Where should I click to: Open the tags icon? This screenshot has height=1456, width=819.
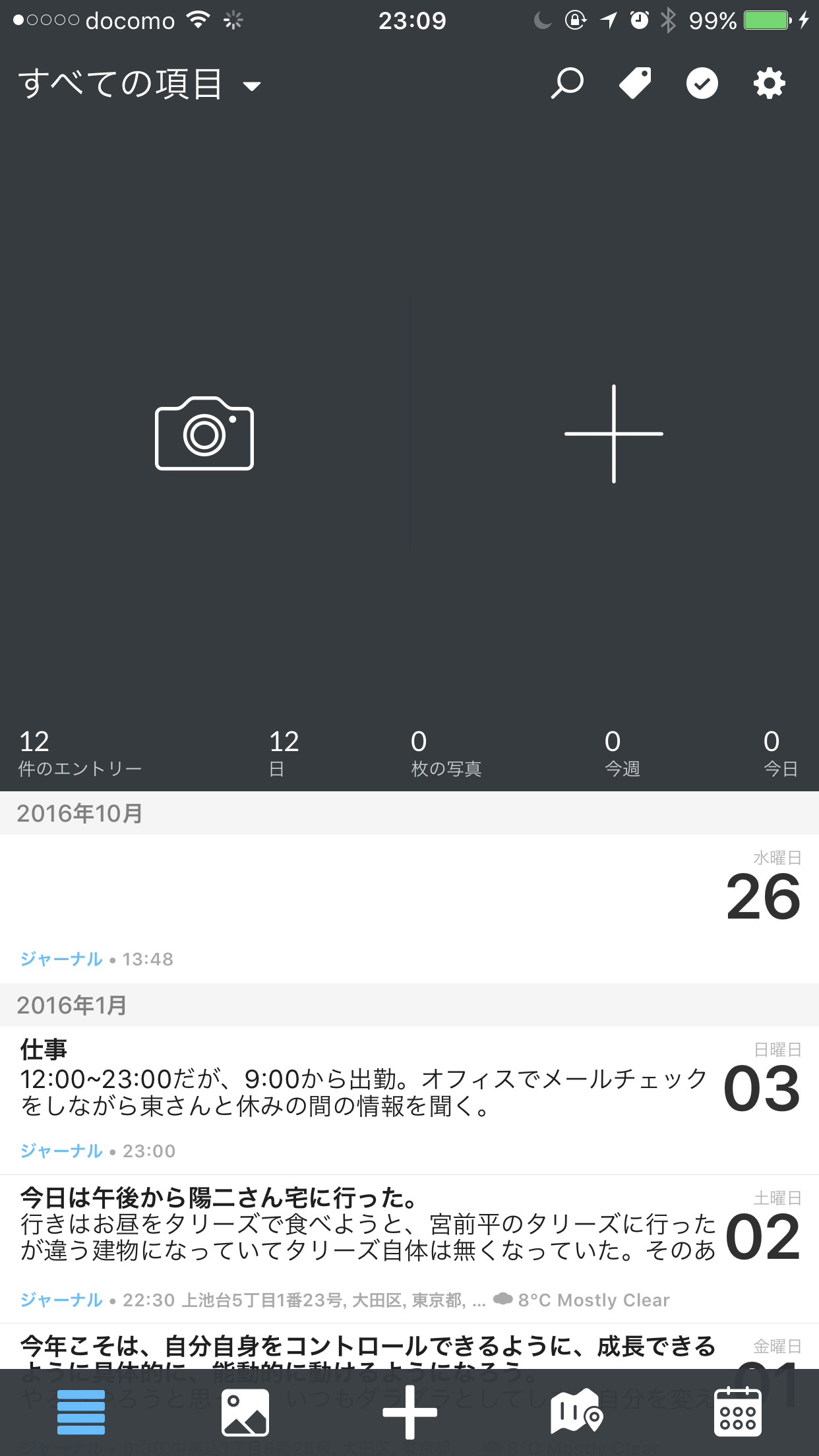click(635, 84)
